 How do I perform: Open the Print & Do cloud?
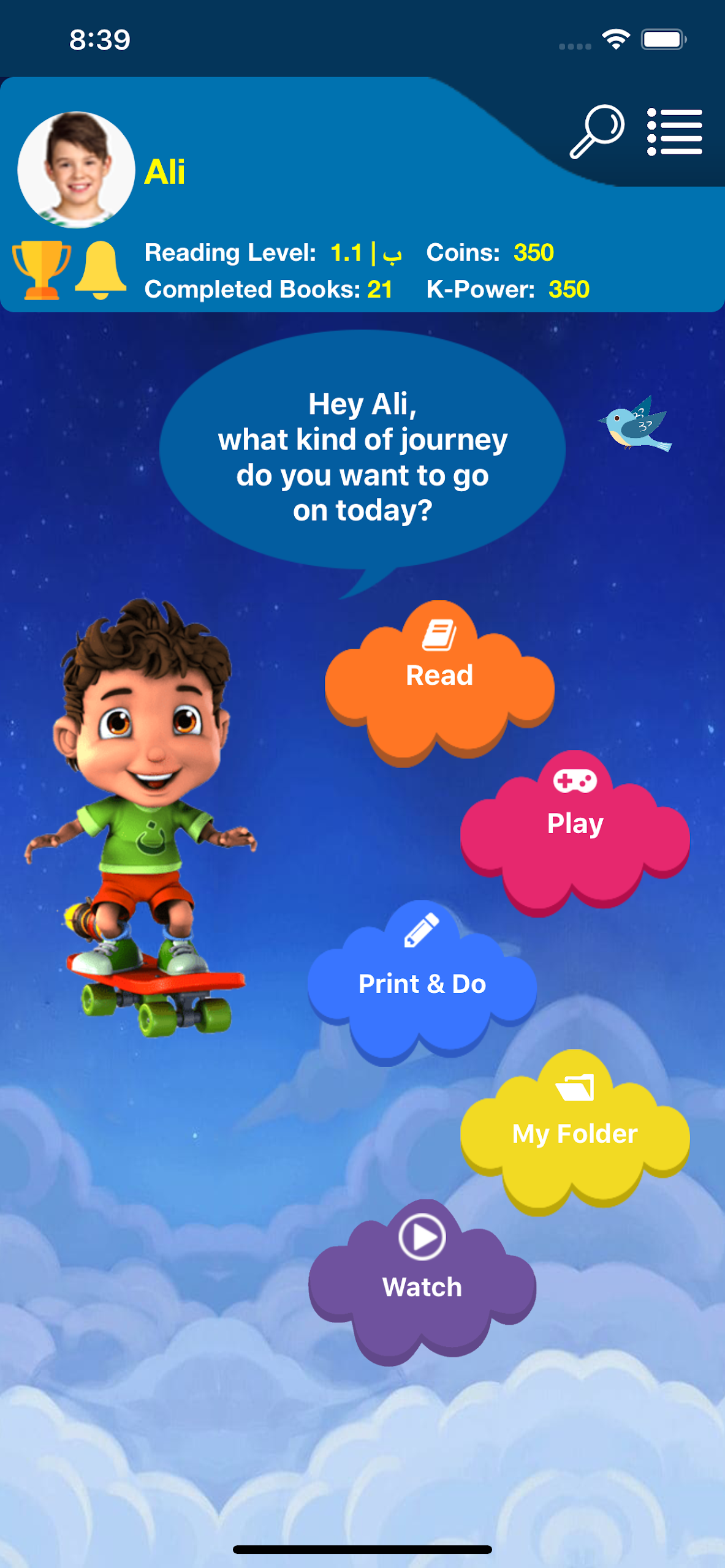tap(422, 982)
